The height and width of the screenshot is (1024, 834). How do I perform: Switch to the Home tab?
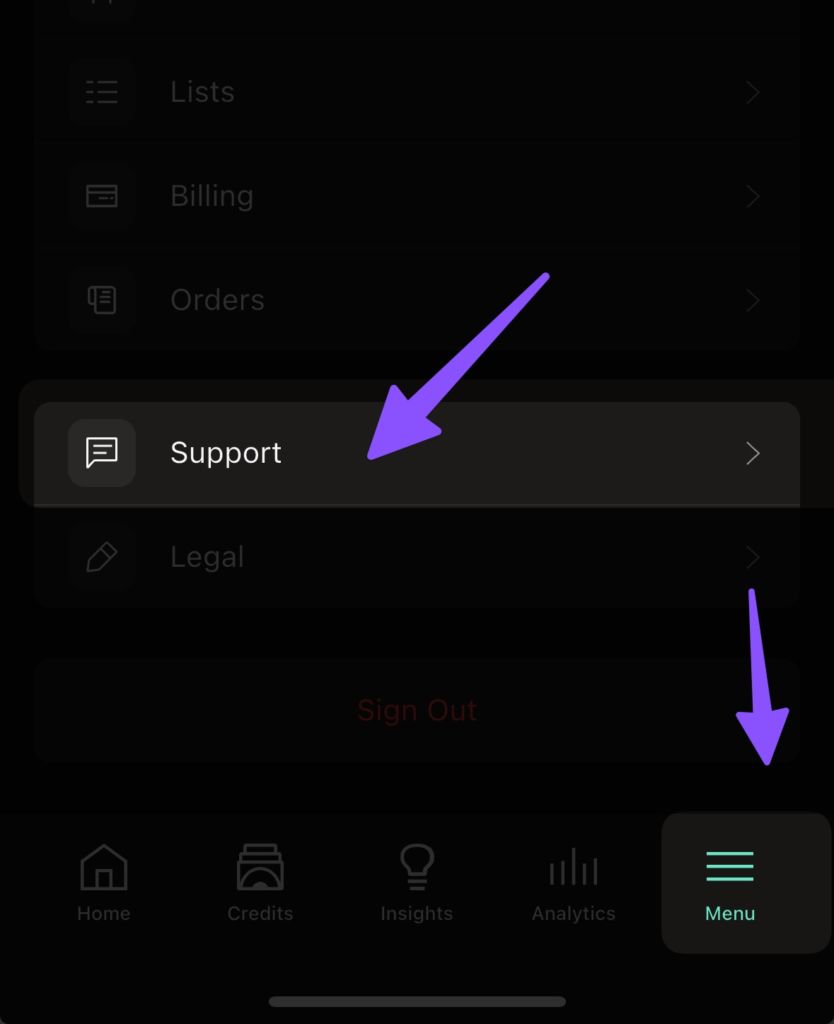[x=104, y=882]
